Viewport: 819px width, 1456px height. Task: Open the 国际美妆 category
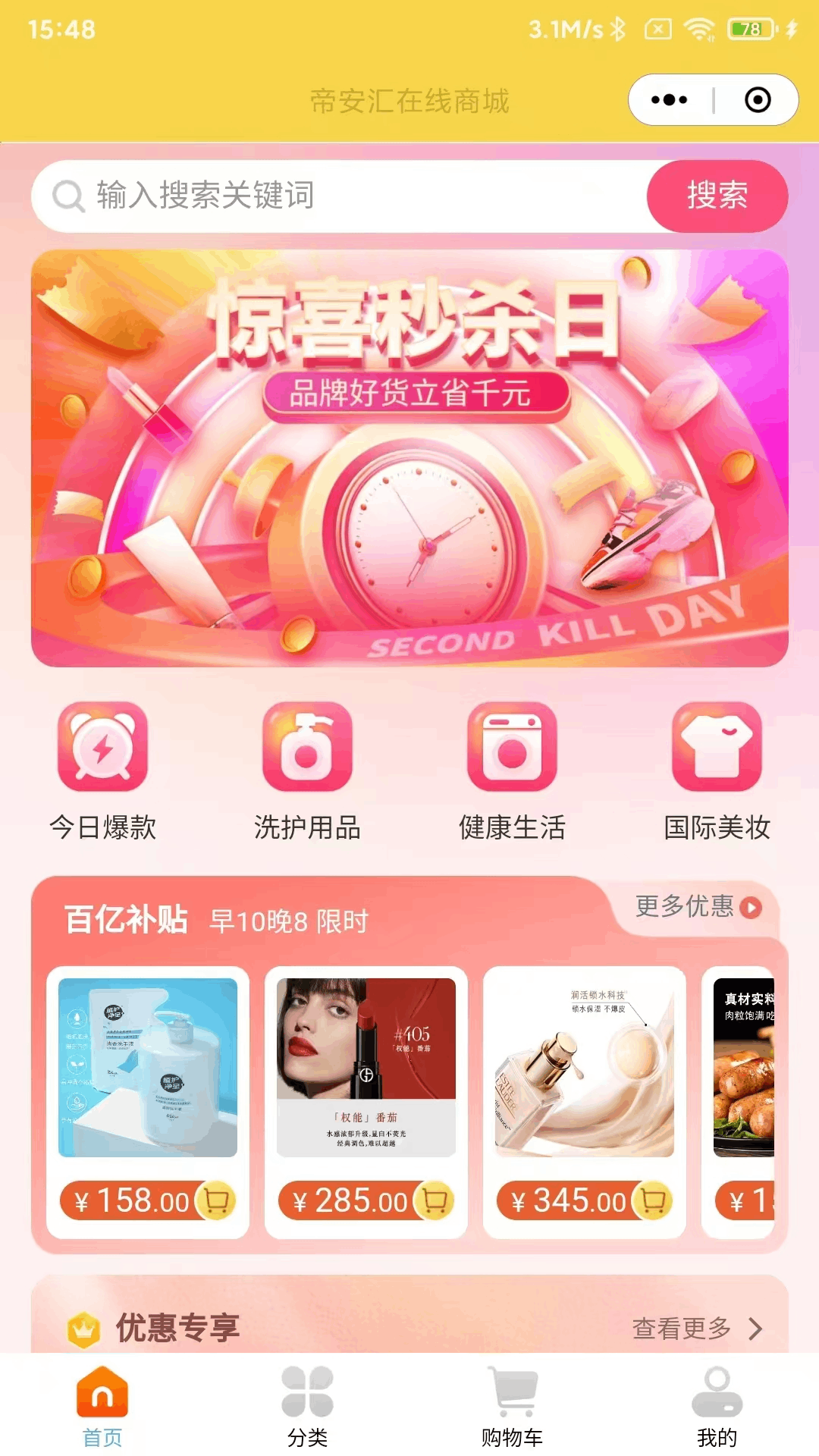point(717,771)
